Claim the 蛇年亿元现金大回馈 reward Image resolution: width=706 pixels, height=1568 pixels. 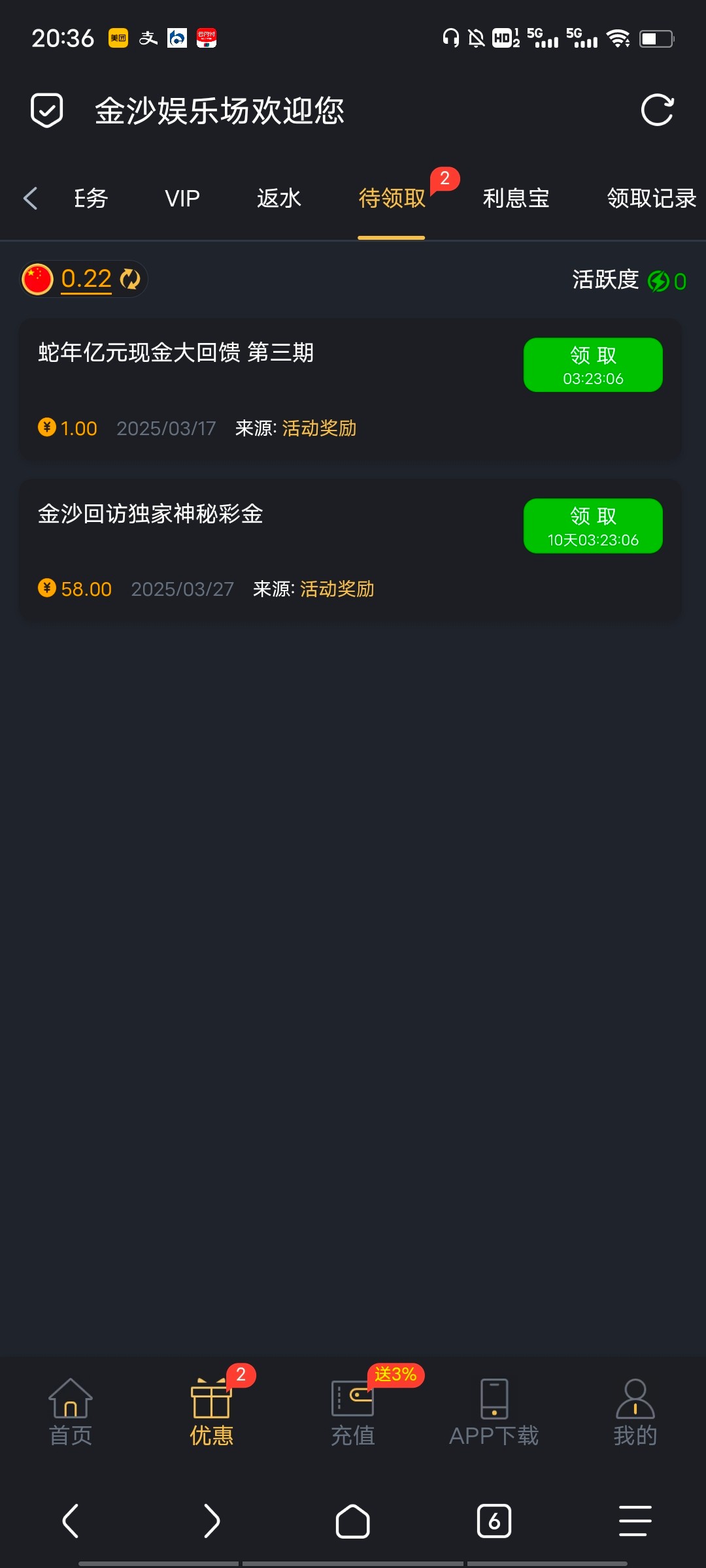coord(593,365)
